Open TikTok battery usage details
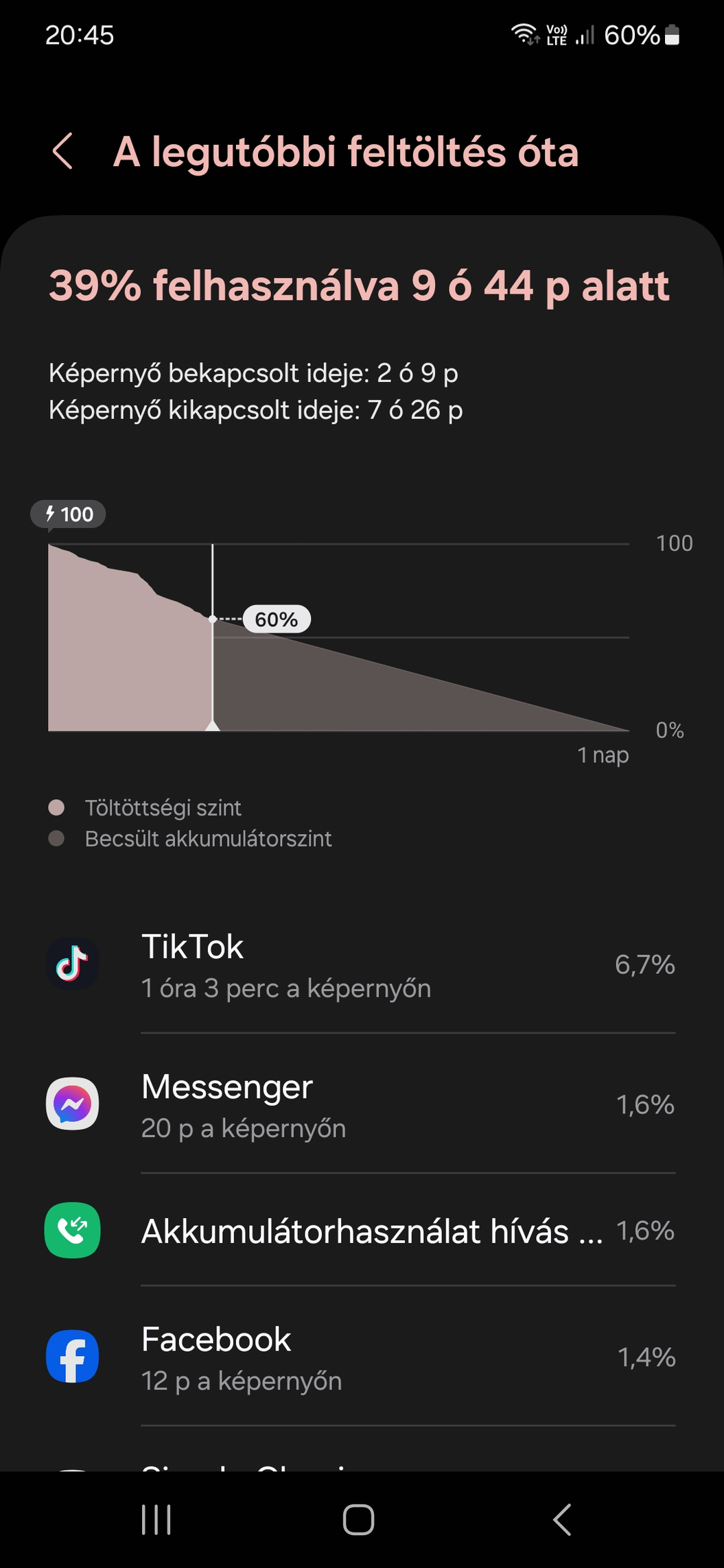The height and width of the screenshot is (1568, 724). 362,964
